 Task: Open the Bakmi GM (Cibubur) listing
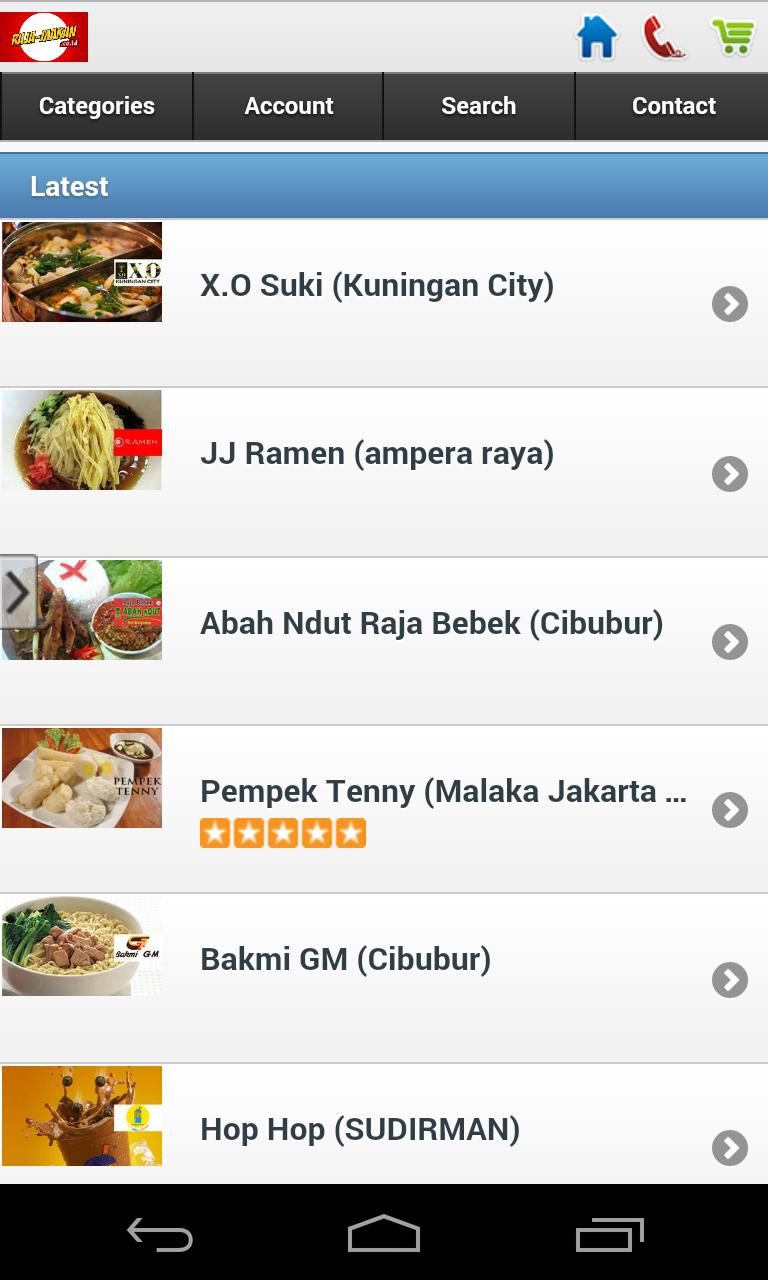click(x=346, y=959)
